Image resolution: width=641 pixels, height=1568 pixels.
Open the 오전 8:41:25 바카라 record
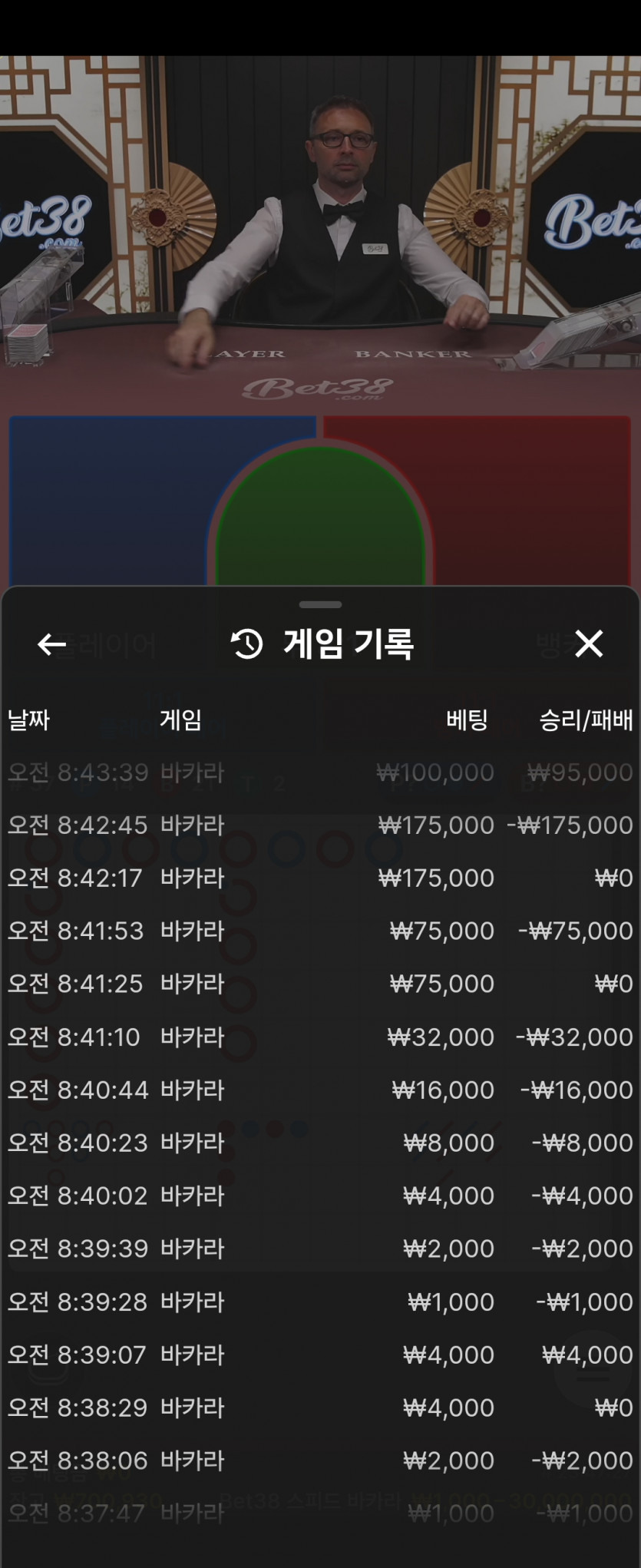click(x=320, y=984)
